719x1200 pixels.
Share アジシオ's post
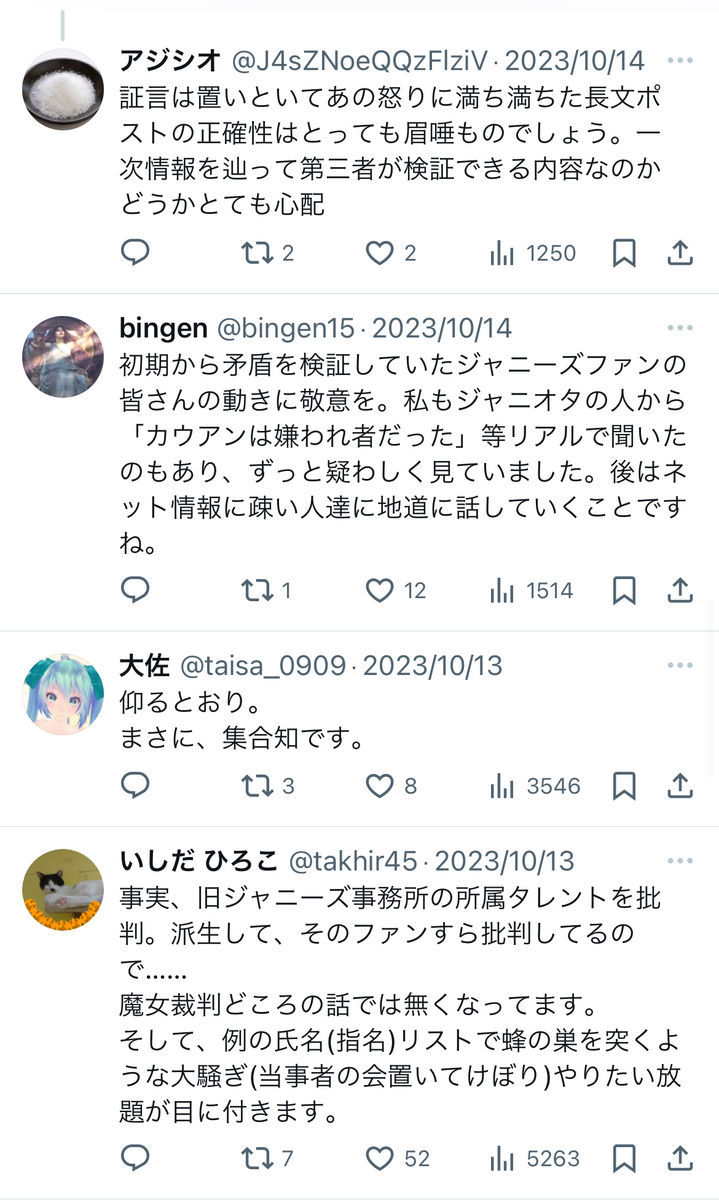(x=680, y=253)
